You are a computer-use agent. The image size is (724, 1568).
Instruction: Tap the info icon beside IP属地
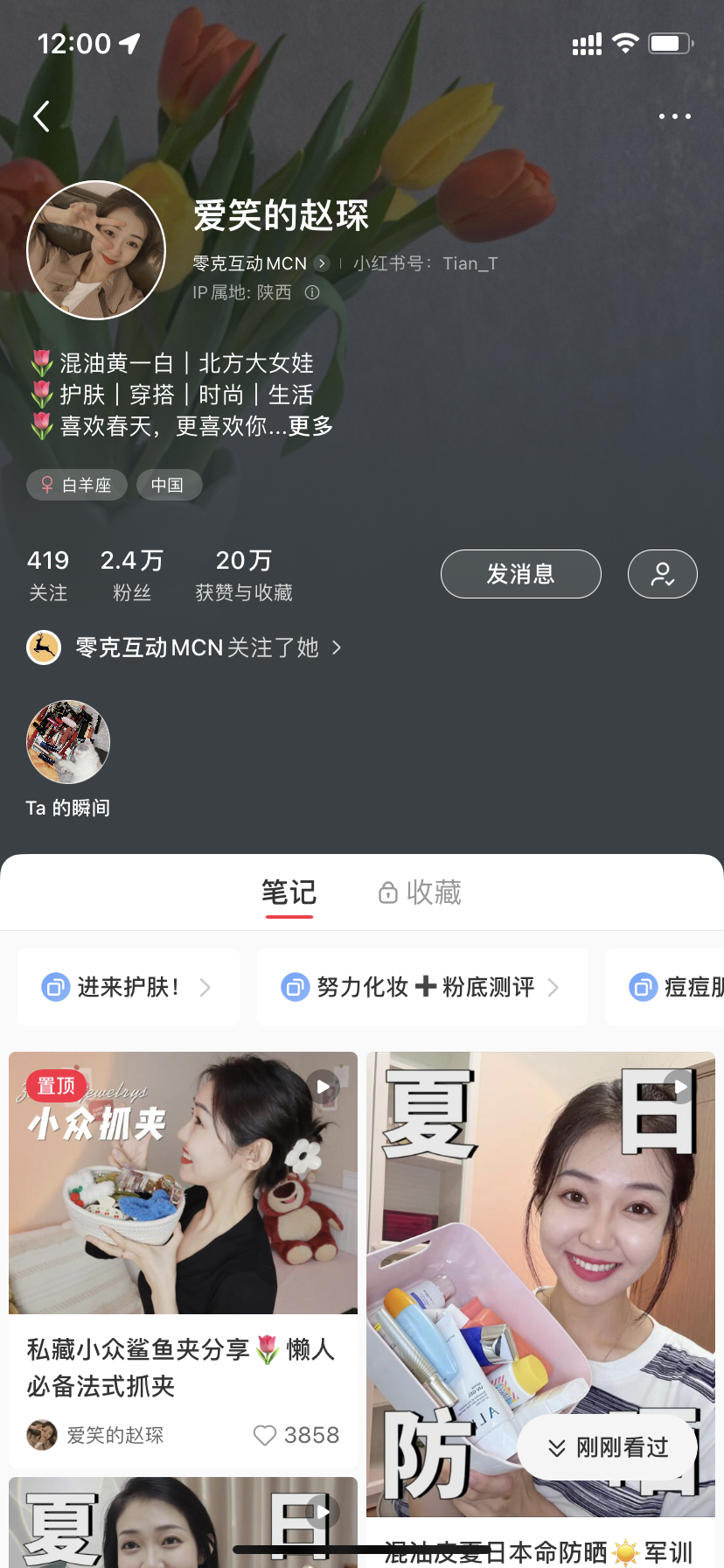click(312, 293)
